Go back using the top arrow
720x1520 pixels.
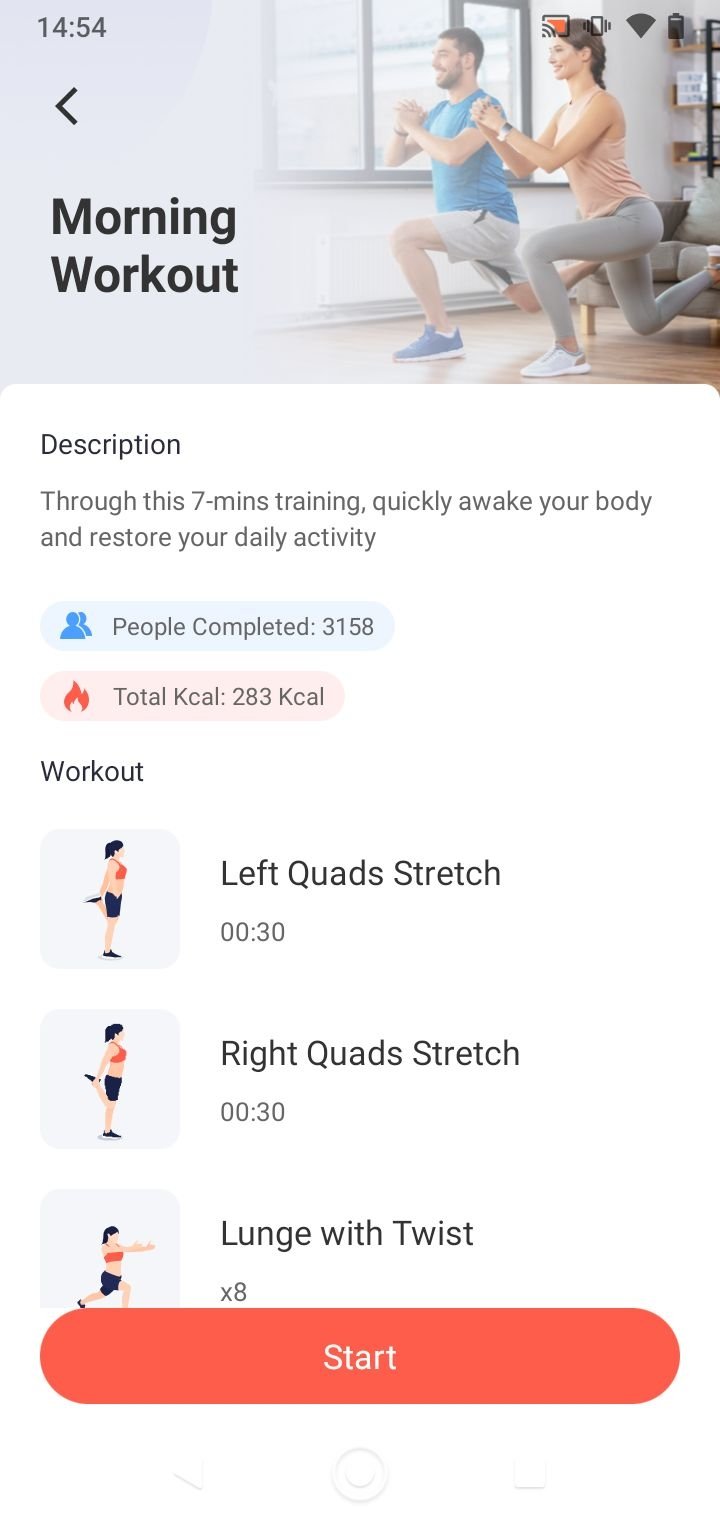67,105
